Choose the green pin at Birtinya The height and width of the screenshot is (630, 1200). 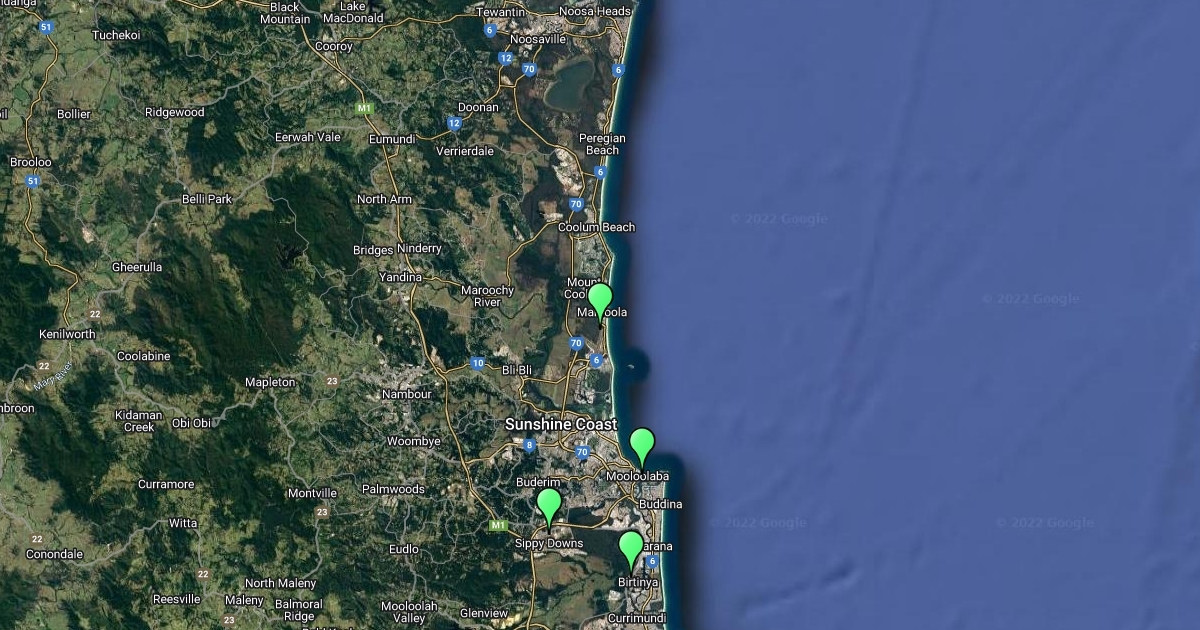pos(631,547)
